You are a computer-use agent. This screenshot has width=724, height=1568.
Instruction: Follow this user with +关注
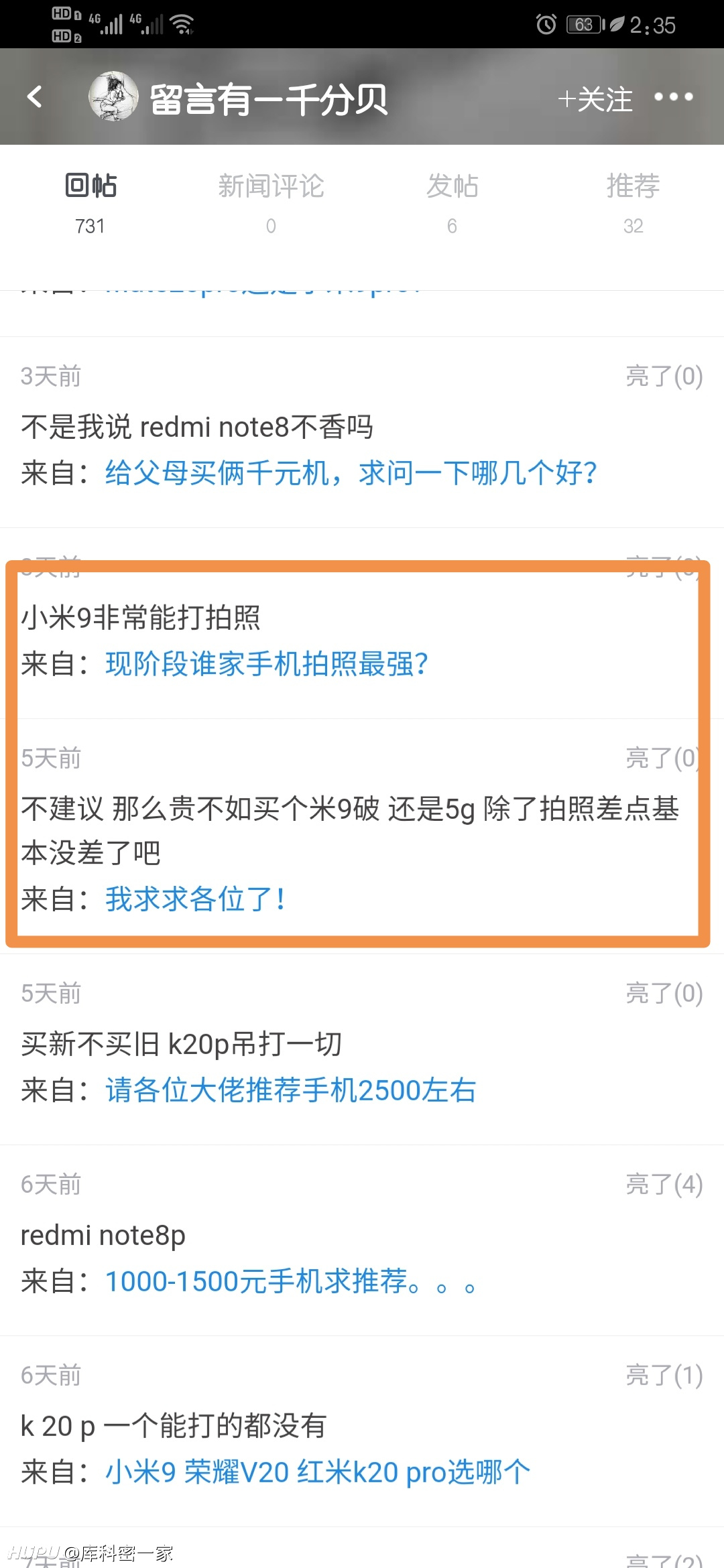[x=595, y=99]
